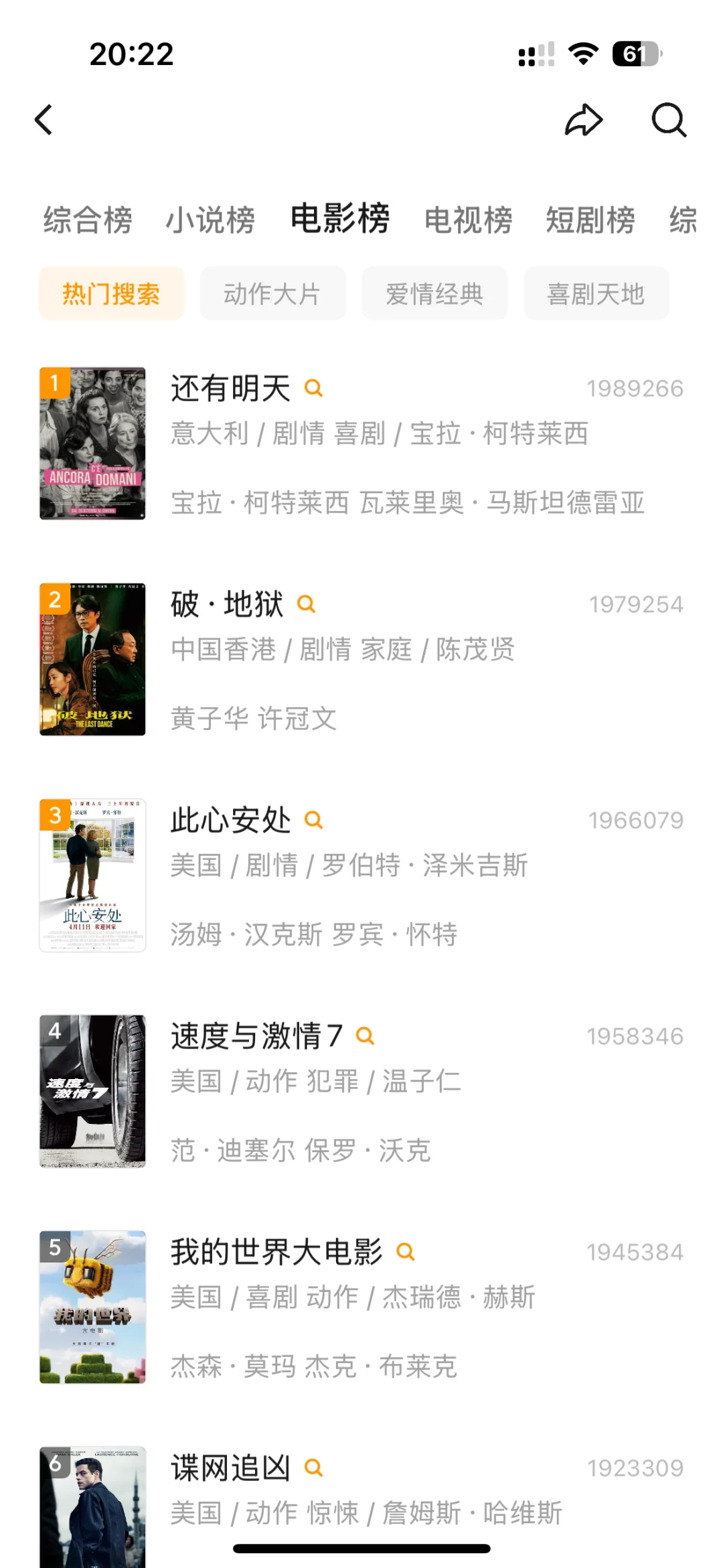
Task: Tap the search icon beside 破·地狱
Action: pyautogui.click(x=306, y=604)
